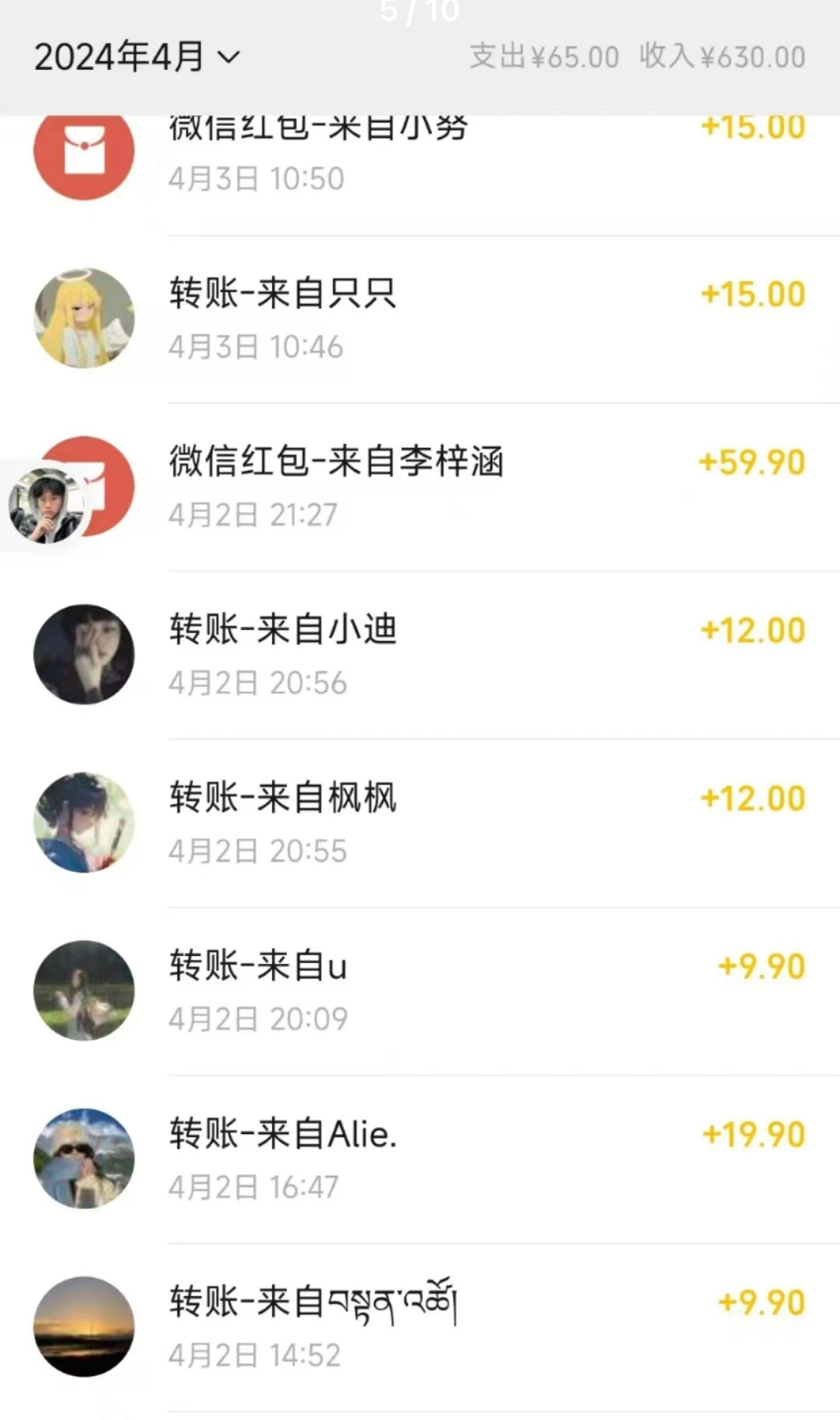This screenshot has height=1420, width=840.
Task: Open the 15.00 transfer from 只只
Action: [x=427, y=319]
